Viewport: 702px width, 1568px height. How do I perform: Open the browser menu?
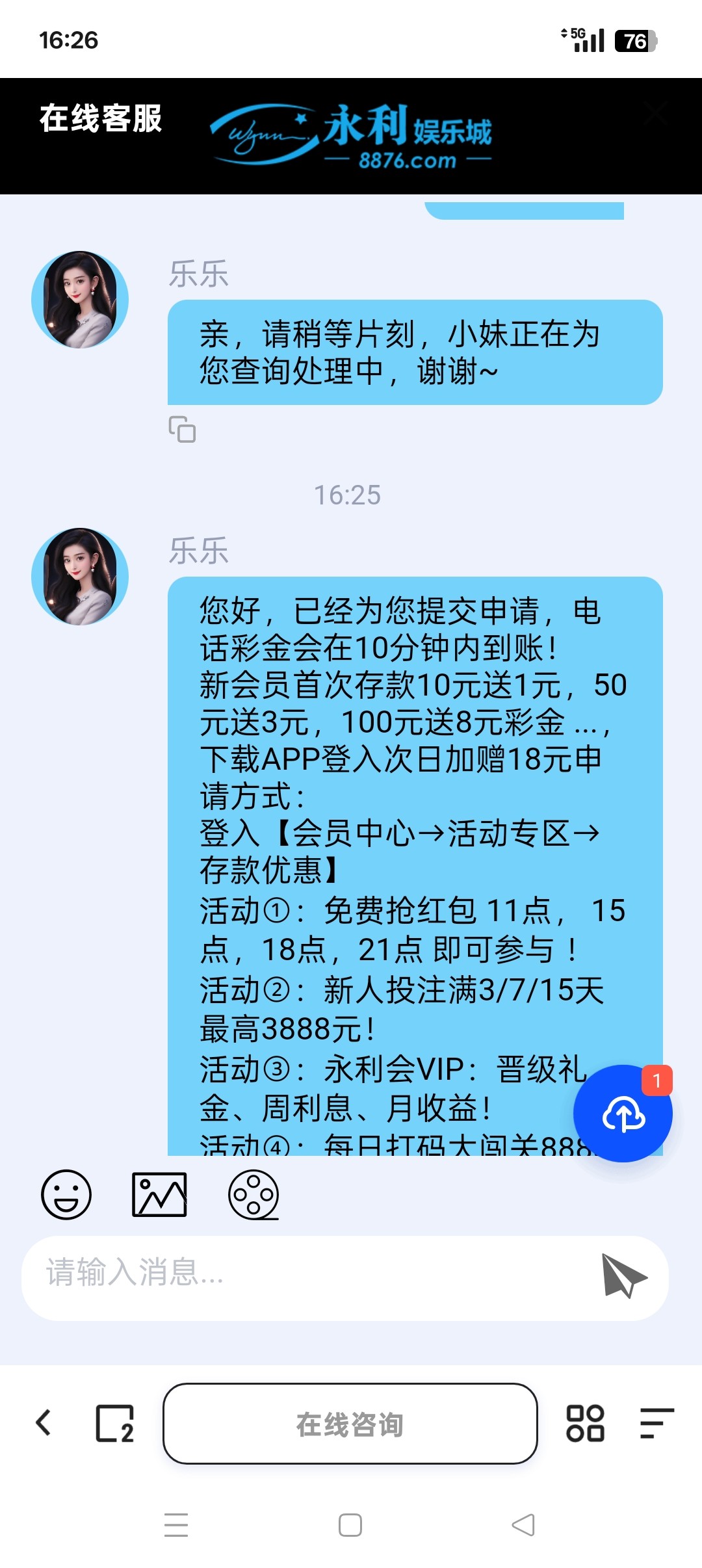[x=656, y=1423]
